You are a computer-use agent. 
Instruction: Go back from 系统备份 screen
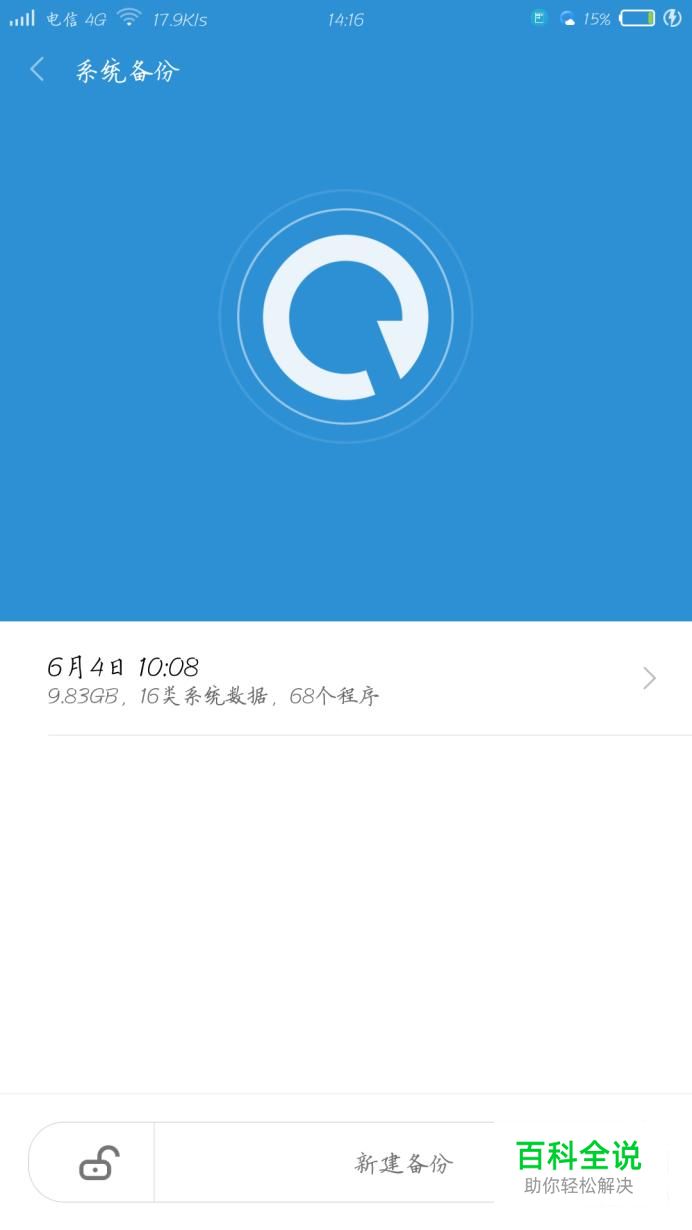click(x=38, y=70)
